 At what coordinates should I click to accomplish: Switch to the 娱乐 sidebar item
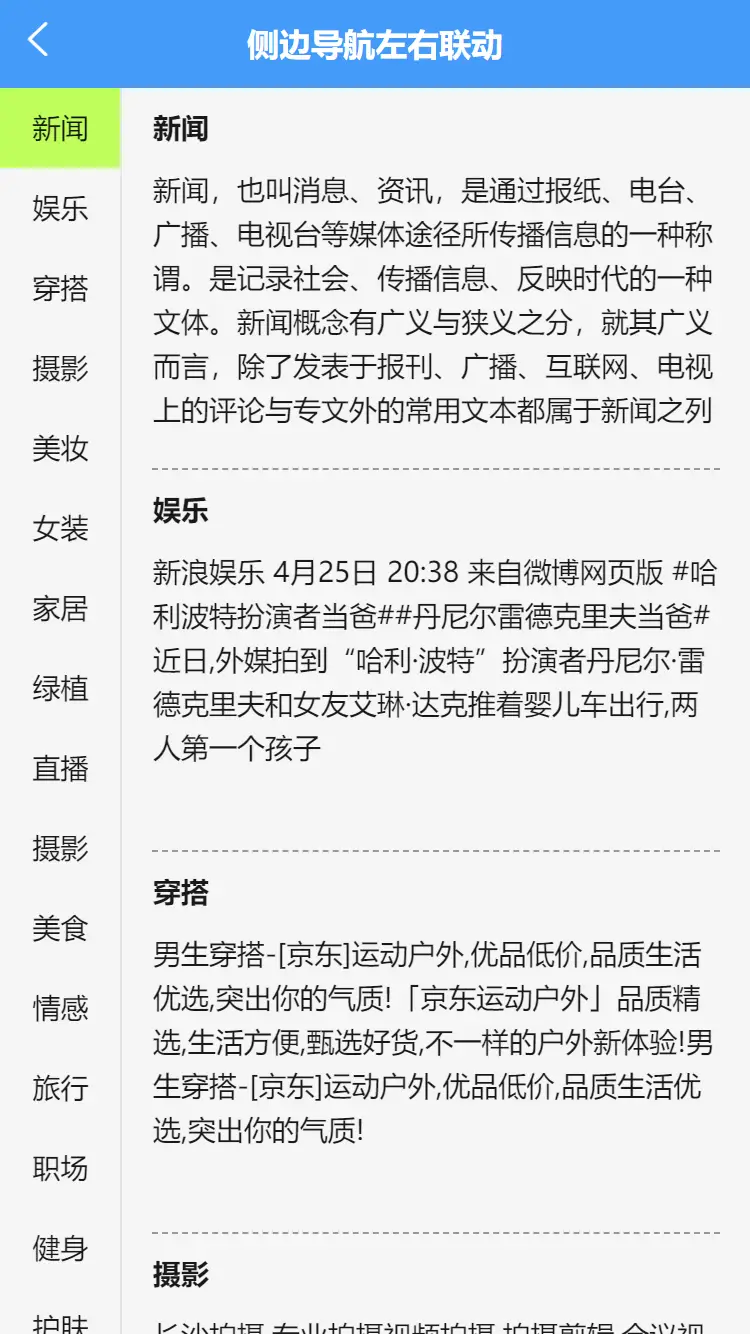(x=60, y=208)
